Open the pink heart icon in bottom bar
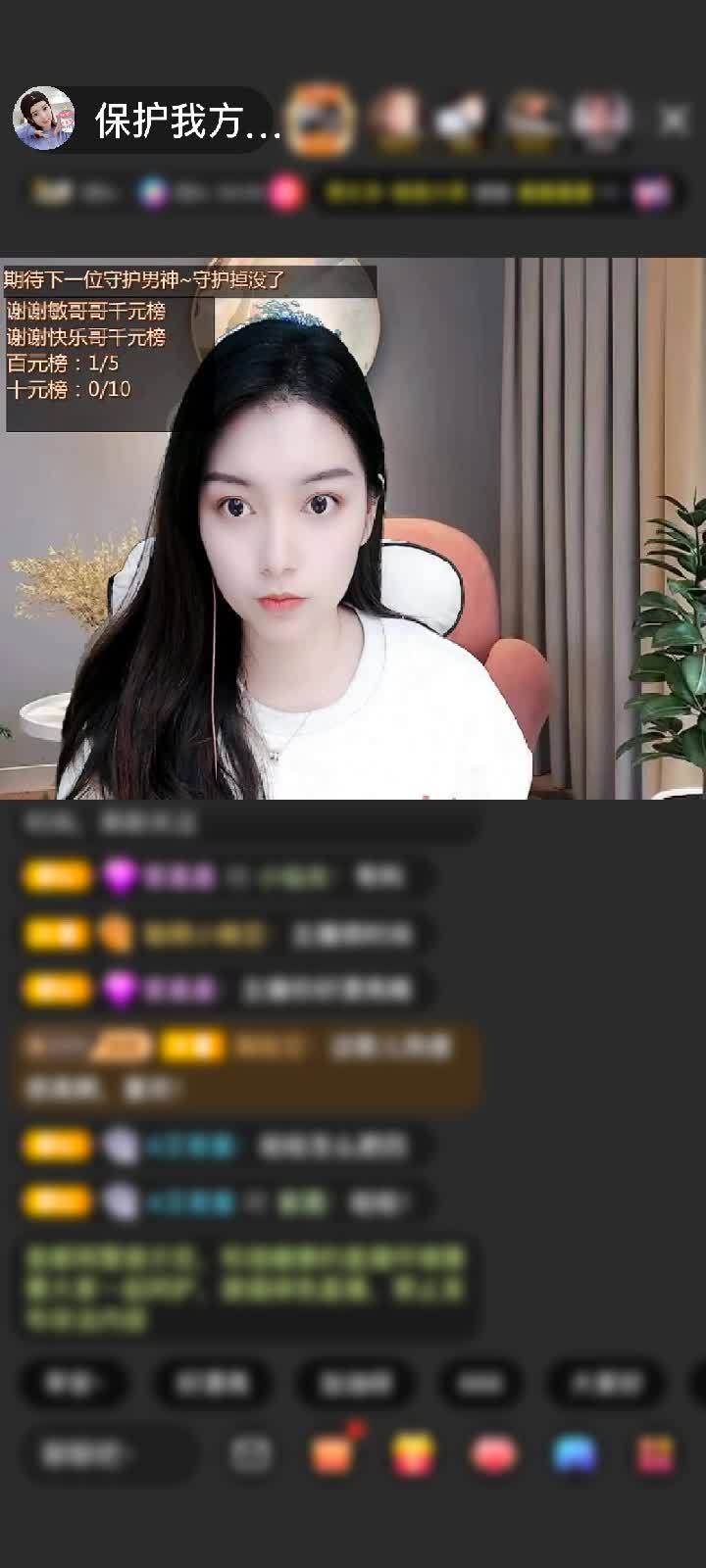Image resolution: width=706 pixels, height=1568 pixels. tap(494, 1455)
